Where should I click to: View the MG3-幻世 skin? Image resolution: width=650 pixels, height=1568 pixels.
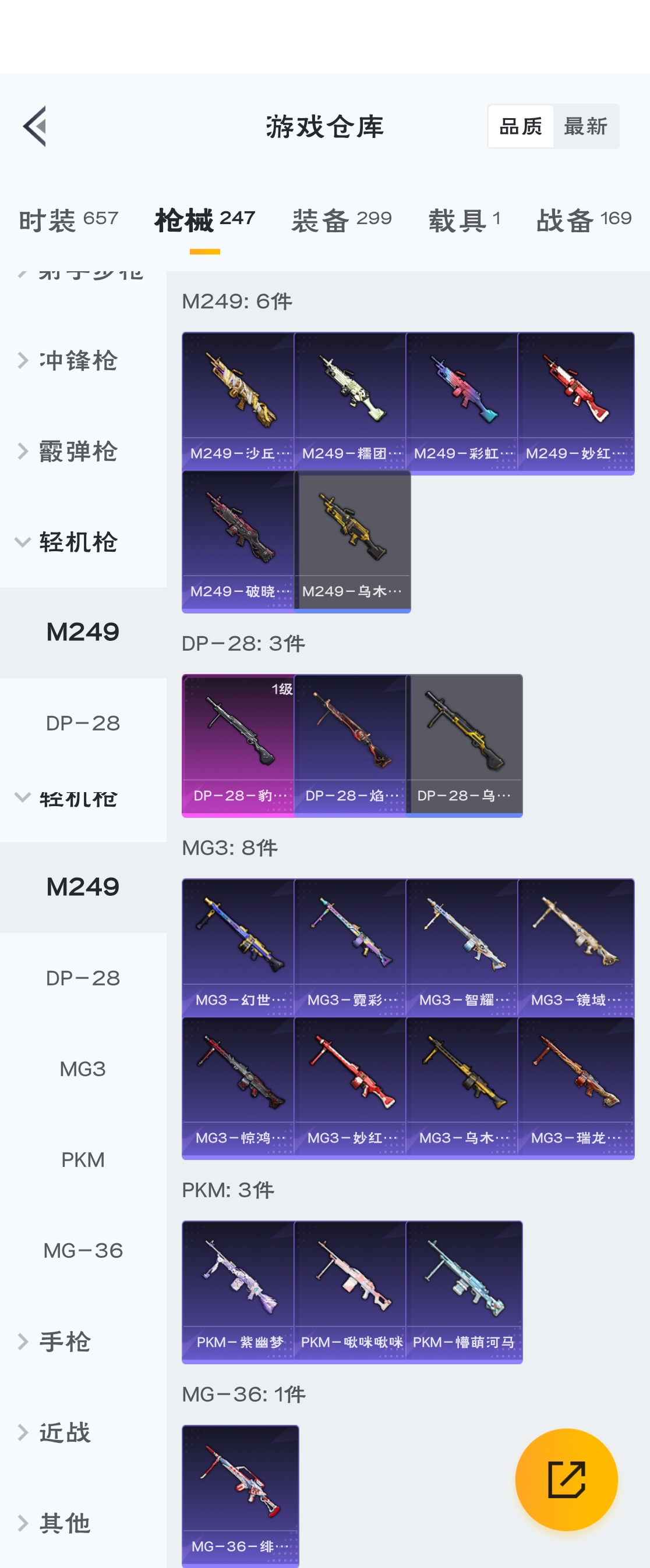pyautogui.click(x=238, y=947)
